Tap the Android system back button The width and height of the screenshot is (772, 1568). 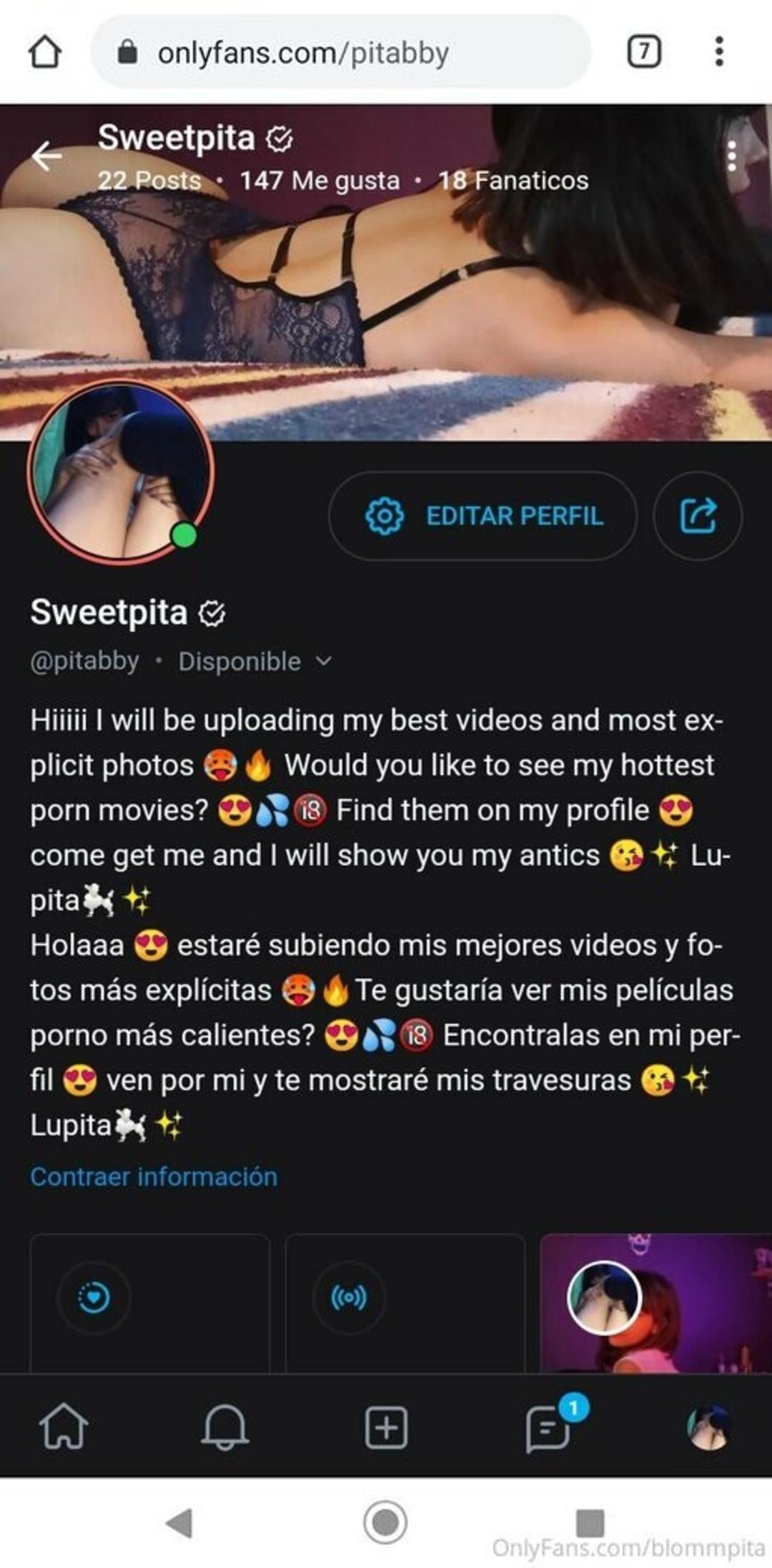[179, 1522]
